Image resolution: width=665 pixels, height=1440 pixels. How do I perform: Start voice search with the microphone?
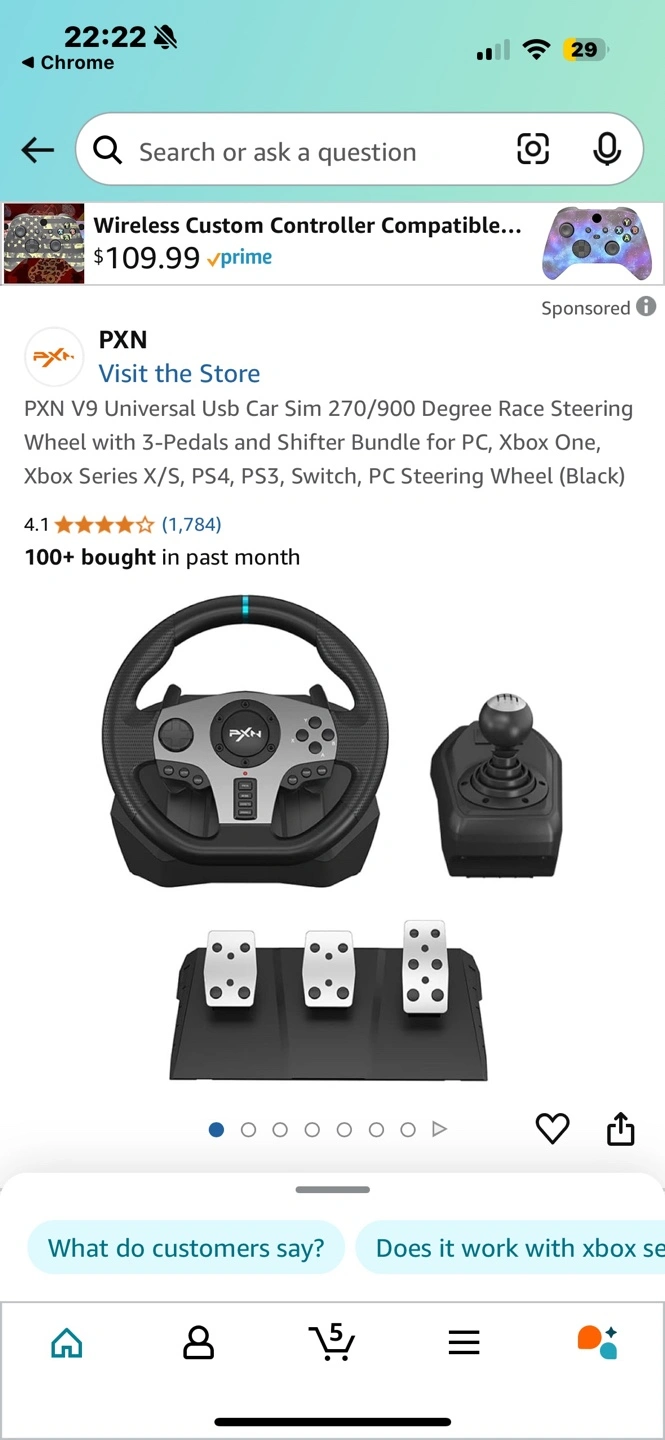(x=606, y=150)
